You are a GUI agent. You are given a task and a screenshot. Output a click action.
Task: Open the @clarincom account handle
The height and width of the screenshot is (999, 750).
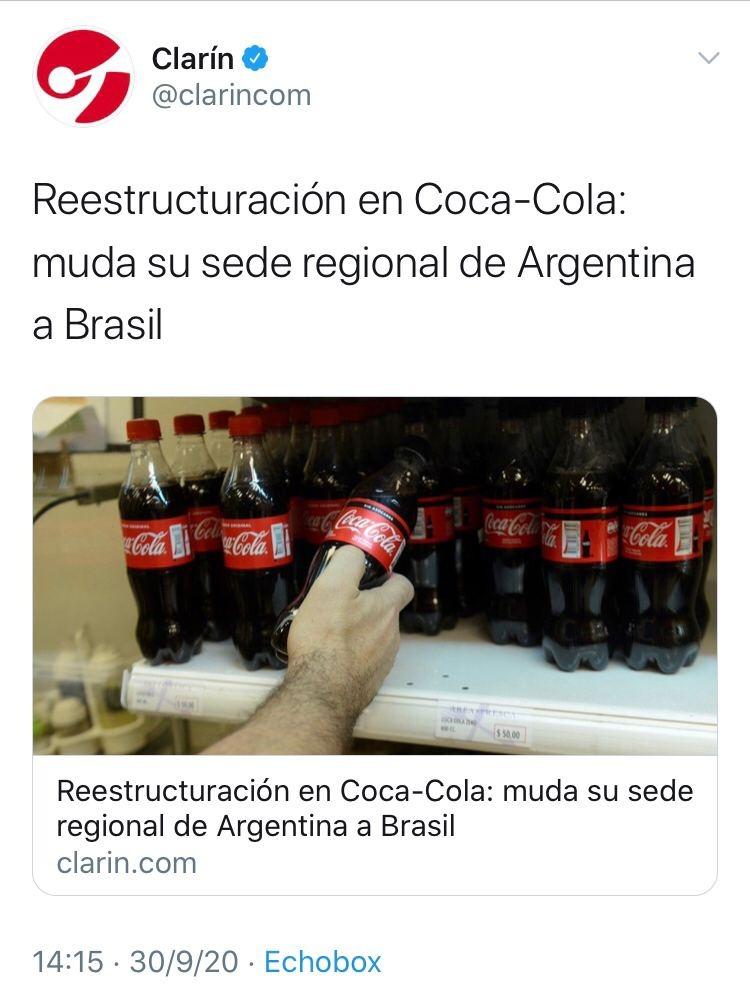[x=231, y=95]
